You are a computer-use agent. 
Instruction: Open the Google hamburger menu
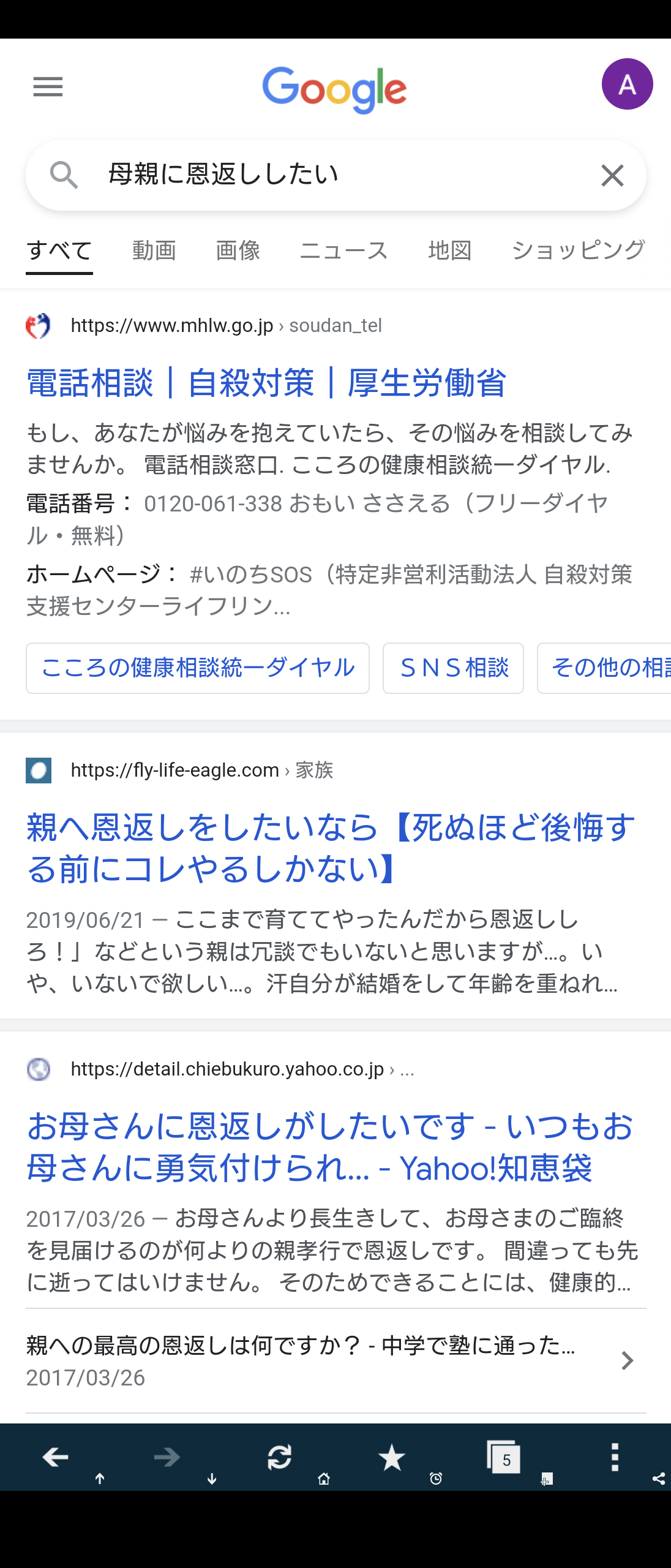point(48,87)
